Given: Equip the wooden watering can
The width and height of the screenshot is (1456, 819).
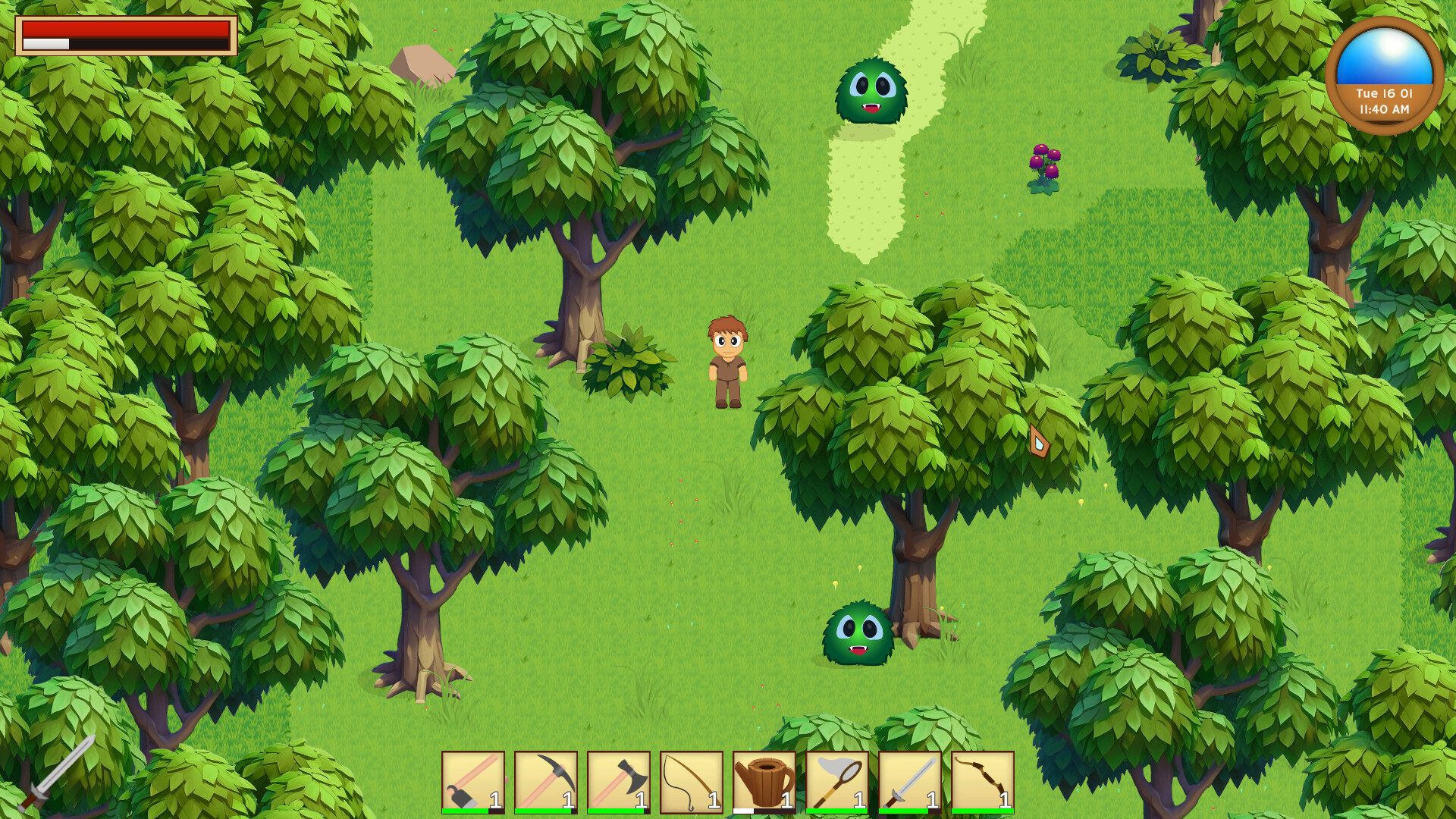Looking at the screenshot, I should point(764,781).
